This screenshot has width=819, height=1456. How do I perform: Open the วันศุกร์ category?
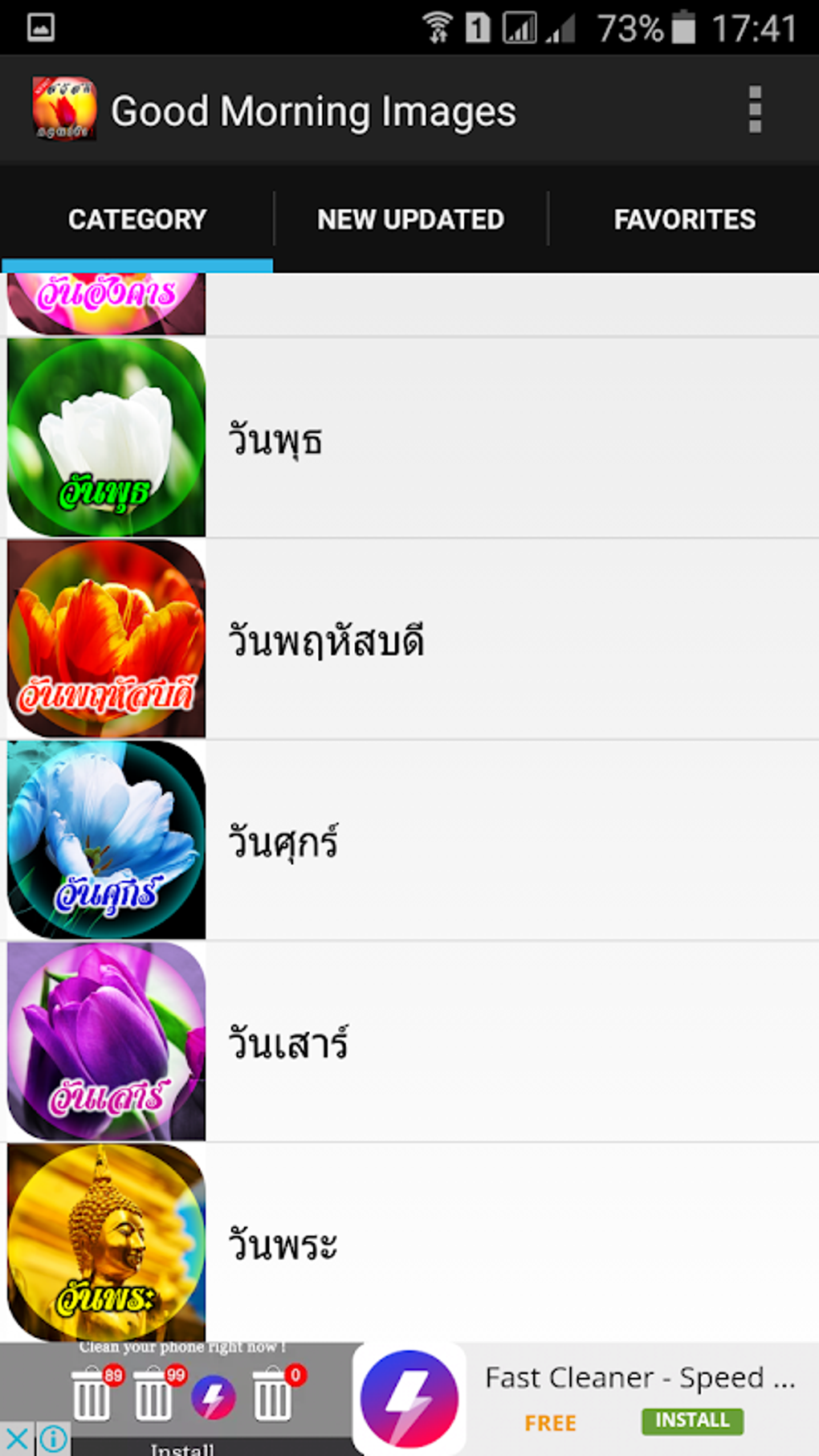[x=409, y=841]
